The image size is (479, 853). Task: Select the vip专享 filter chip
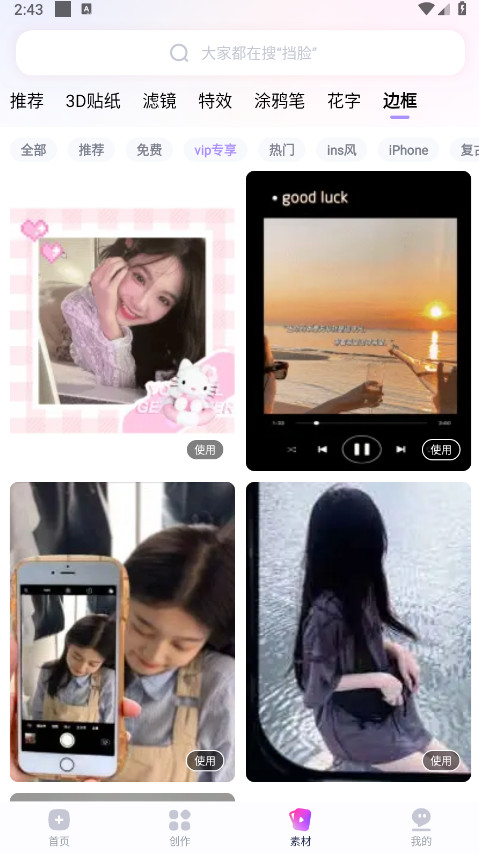pyautogui.click(x=215, y=150)
